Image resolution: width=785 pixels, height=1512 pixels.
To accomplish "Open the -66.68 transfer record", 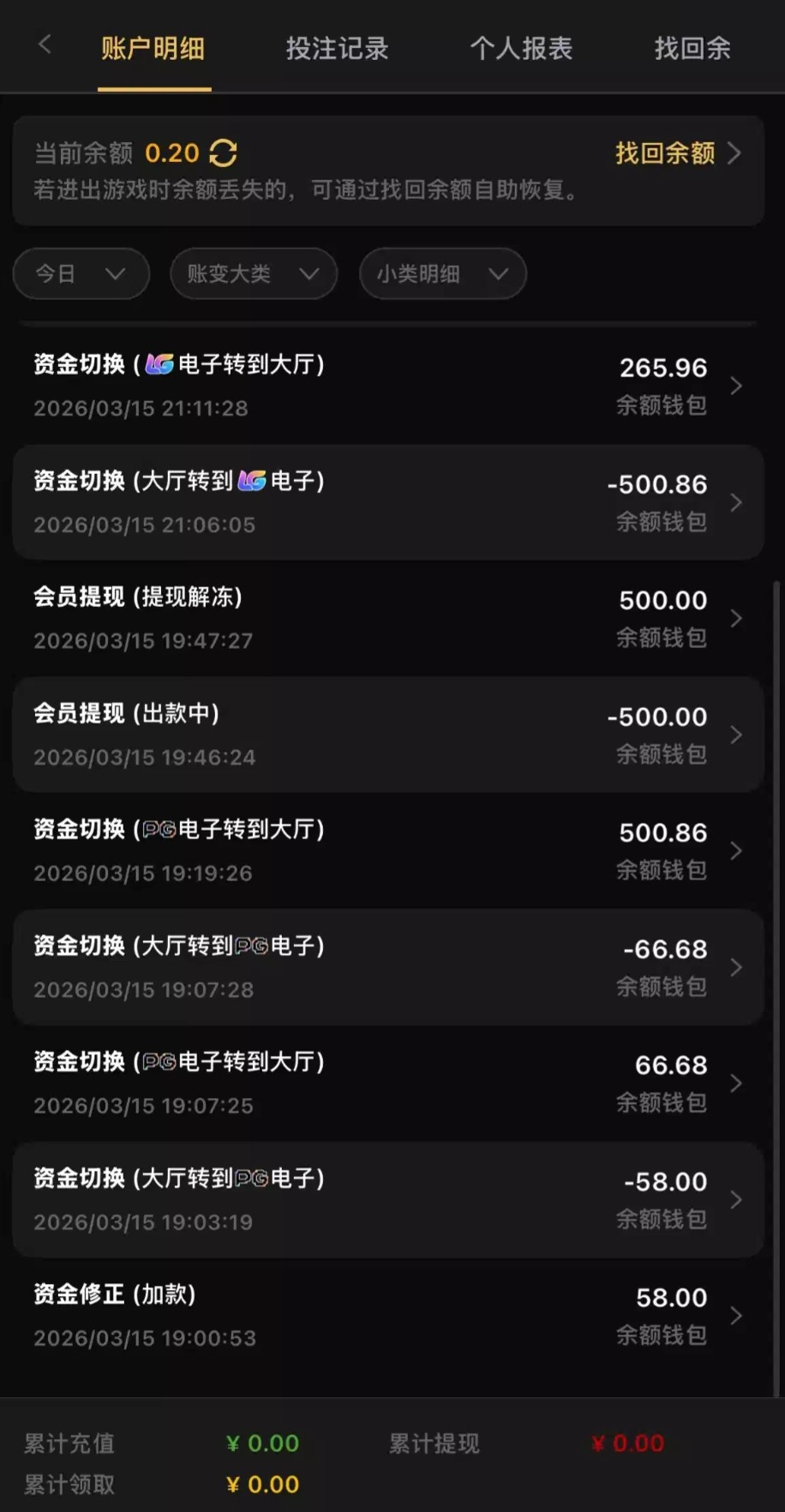I will pos(387,967).
